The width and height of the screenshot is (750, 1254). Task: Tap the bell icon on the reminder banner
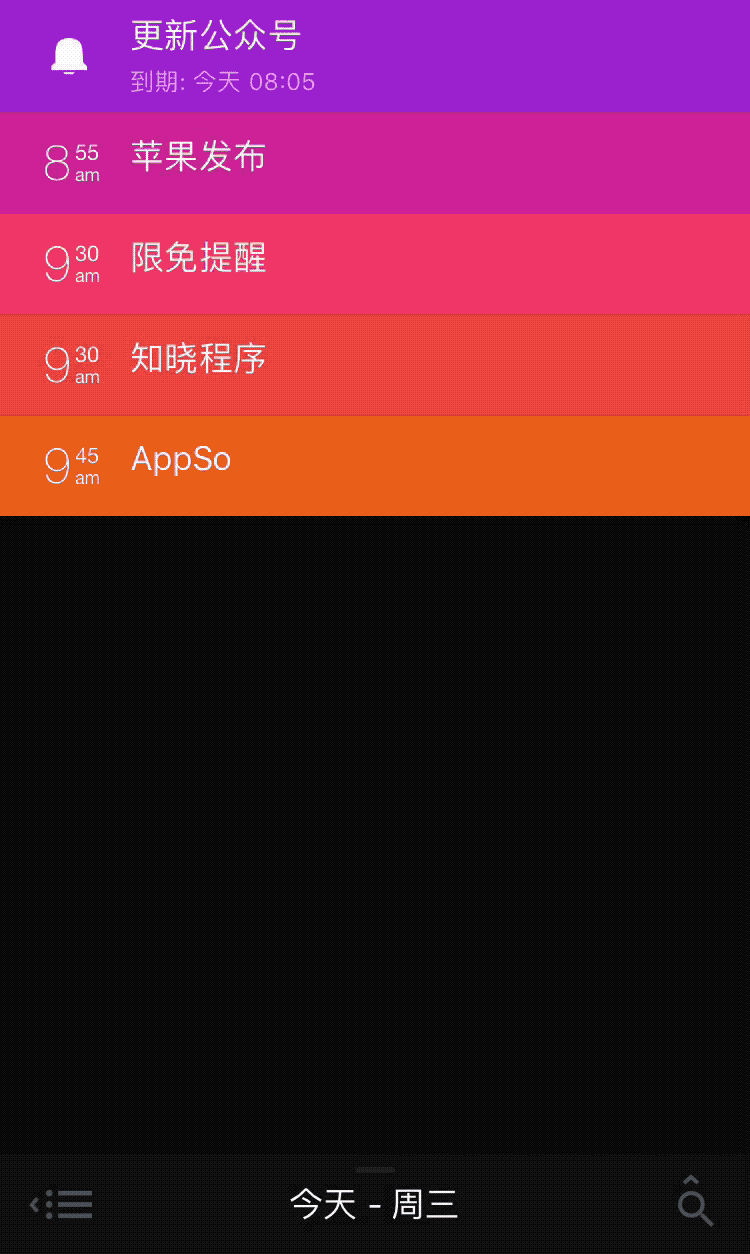(68, 55)
